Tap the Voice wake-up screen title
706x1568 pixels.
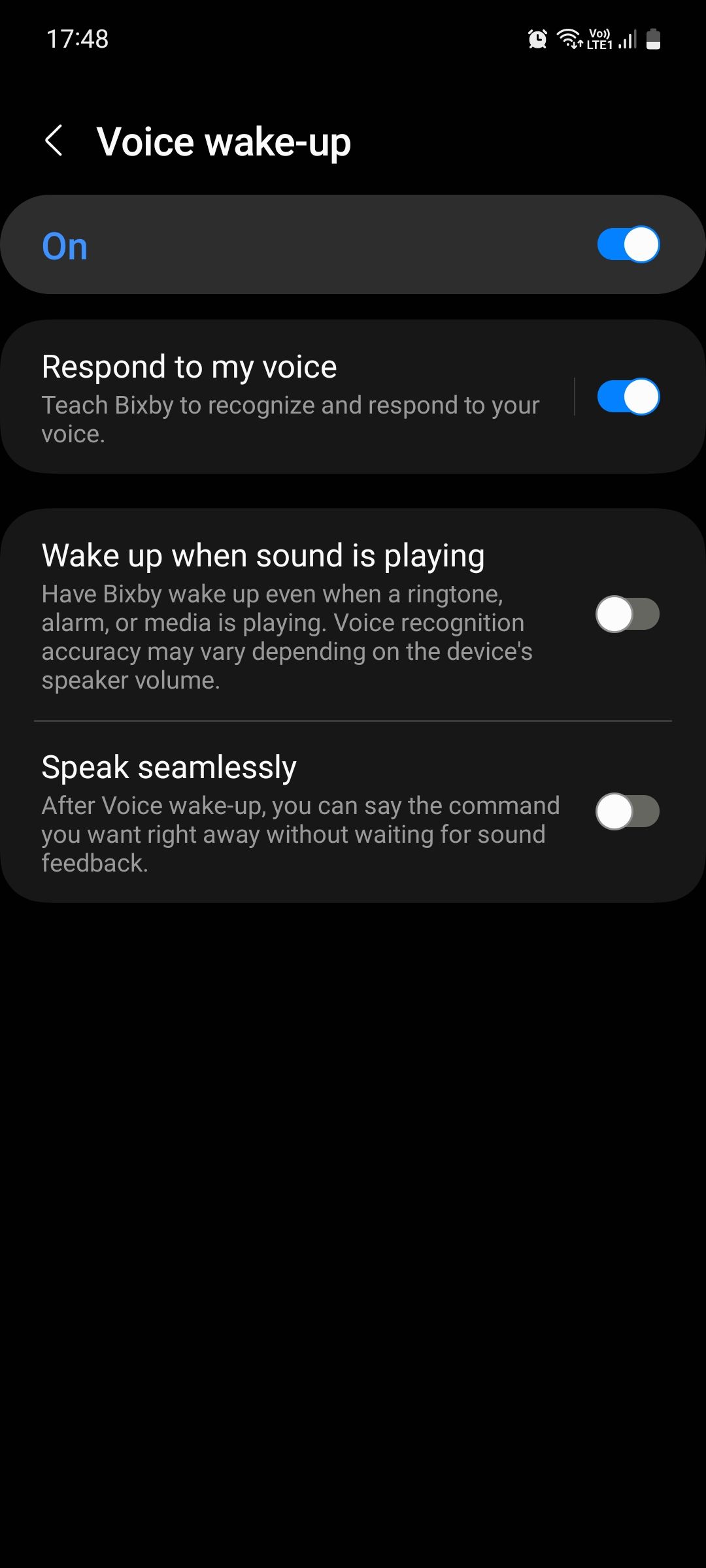click(224, 141)
